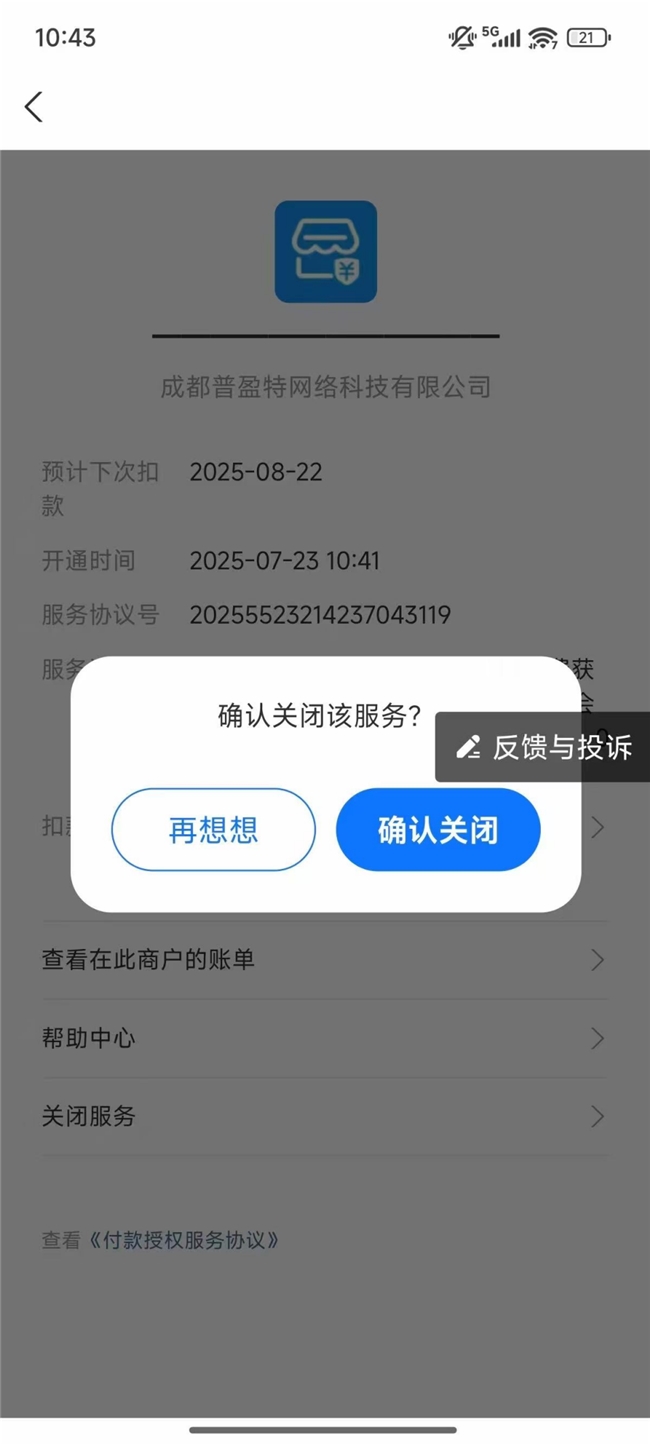View the 付款授权服务协议 agreement link
The width and height of the screenshot is (650, 1446).
click(184, 1241)
